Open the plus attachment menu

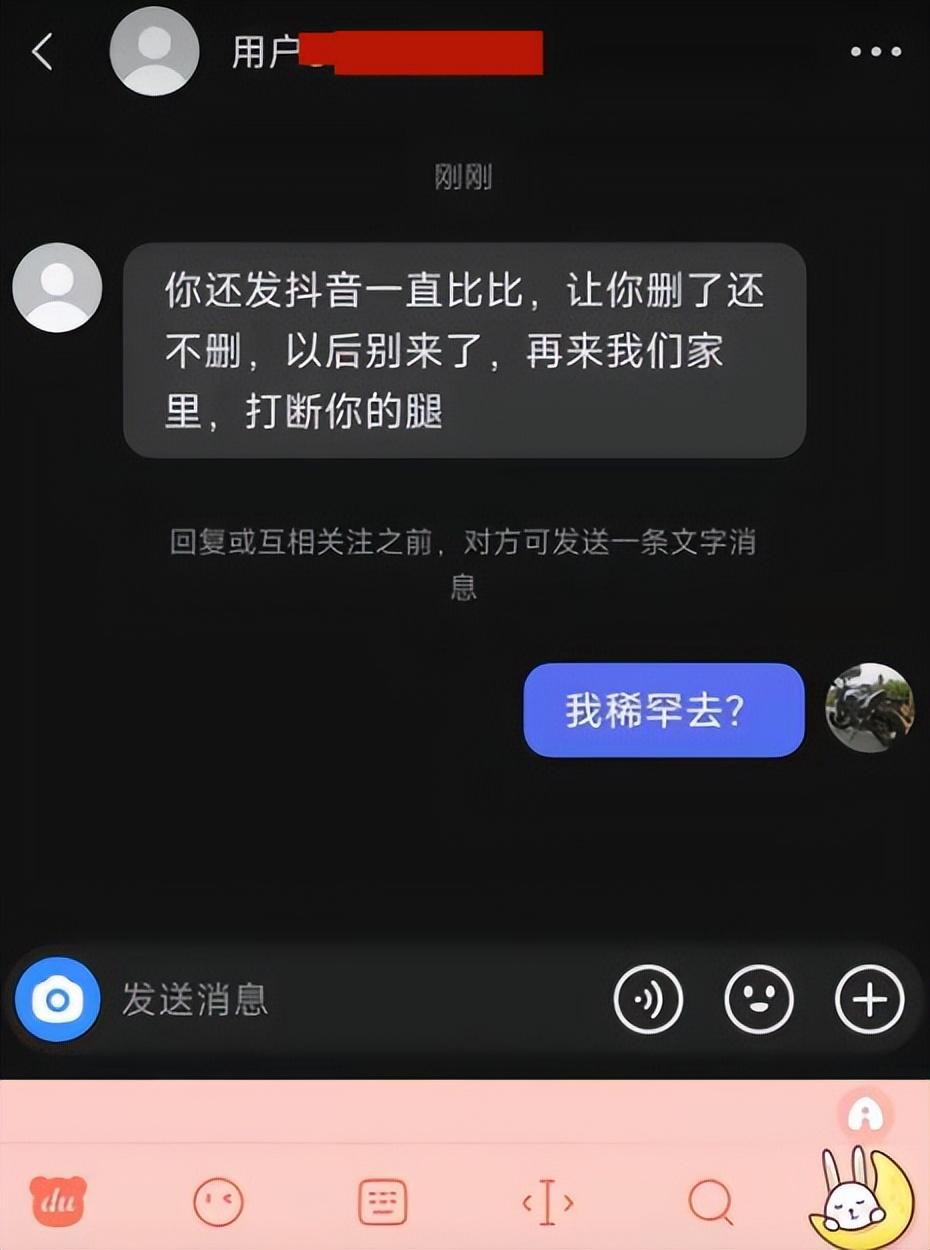pyautogui.click(x=869, y=999)
